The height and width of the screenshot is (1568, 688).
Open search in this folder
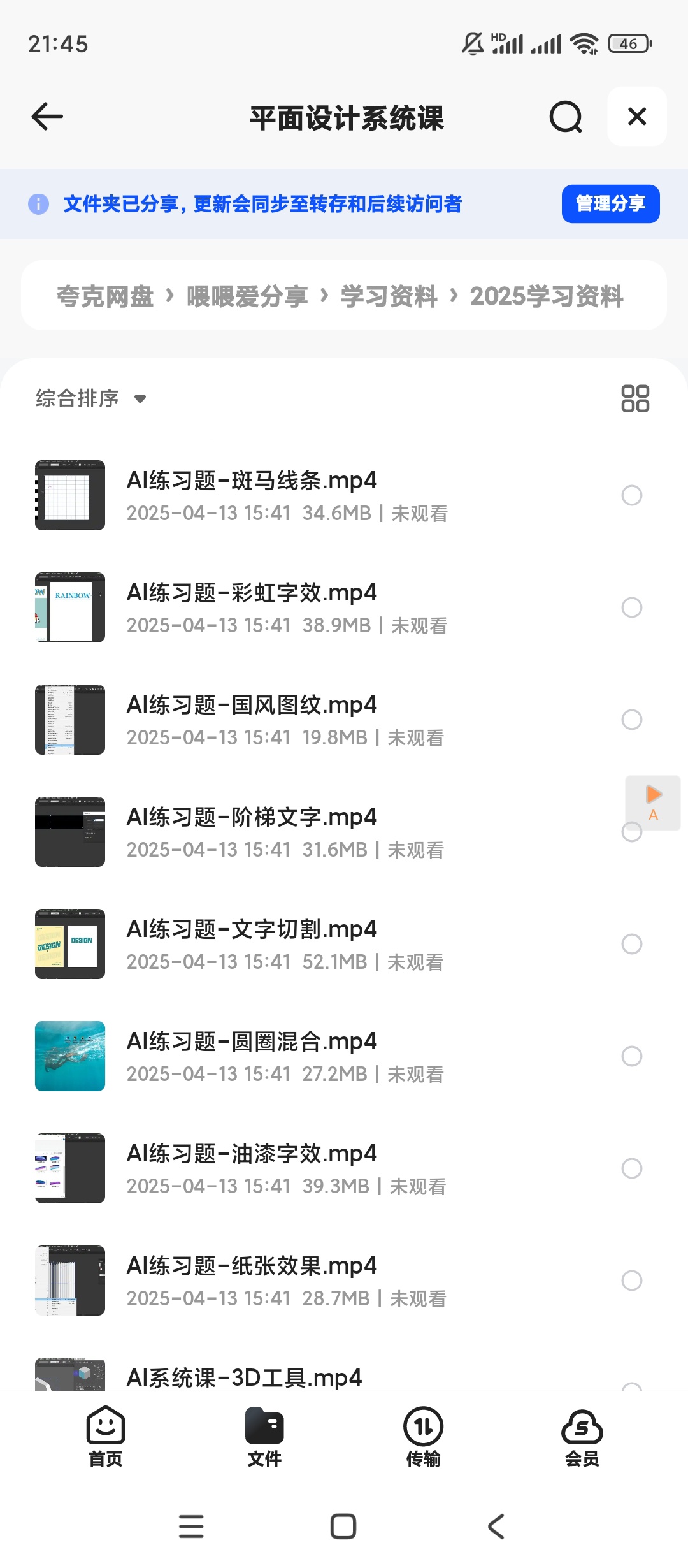pyautogui.click(x=566, y=117)
